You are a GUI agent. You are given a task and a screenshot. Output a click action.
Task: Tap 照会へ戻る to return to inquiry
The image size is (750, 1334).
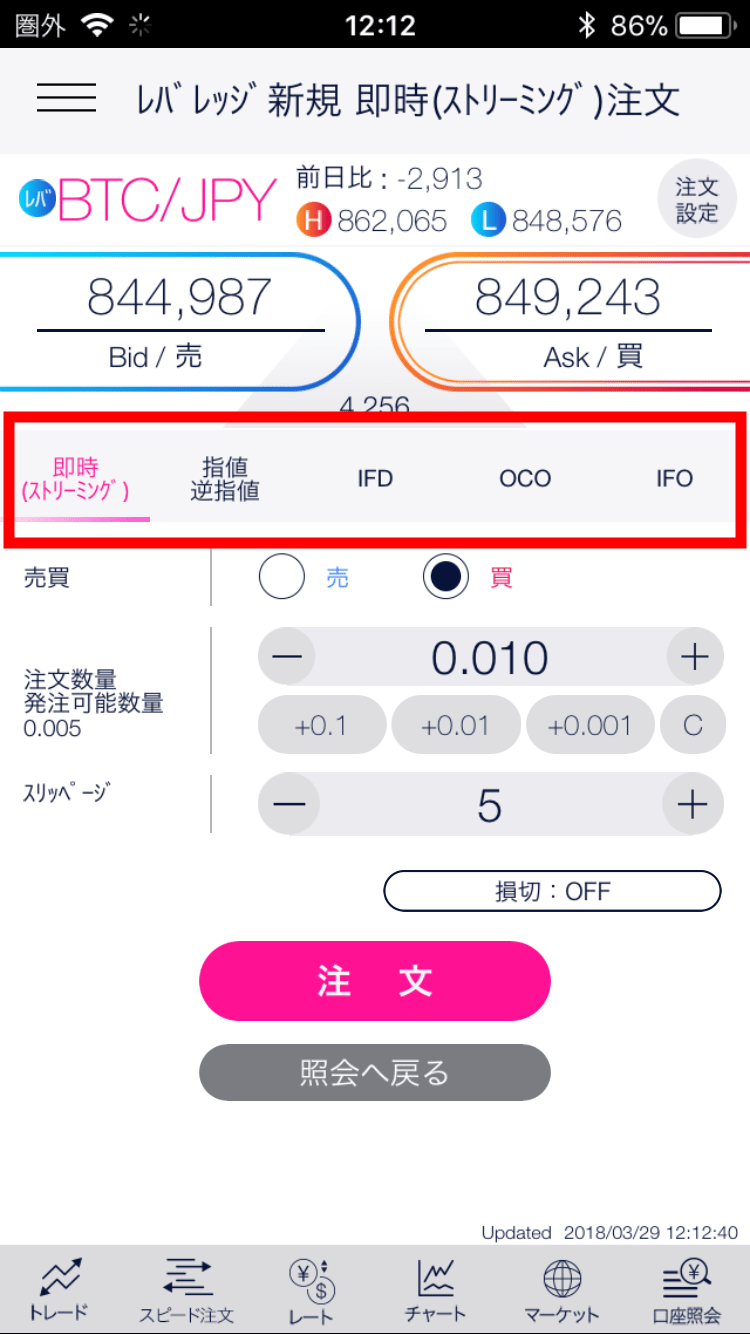375,1073
